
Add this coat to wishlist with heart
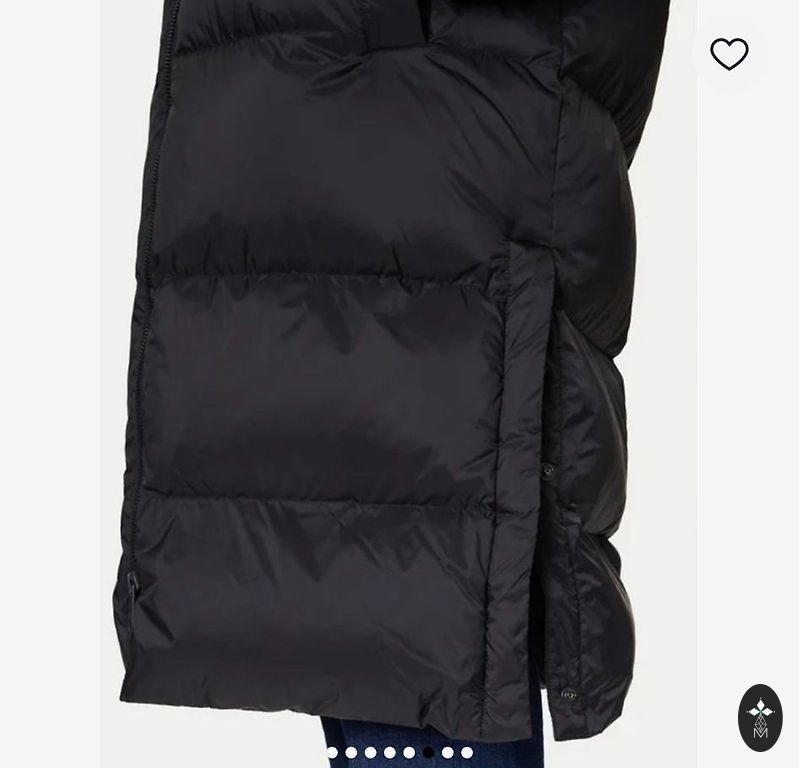click(x=729, y=54)
